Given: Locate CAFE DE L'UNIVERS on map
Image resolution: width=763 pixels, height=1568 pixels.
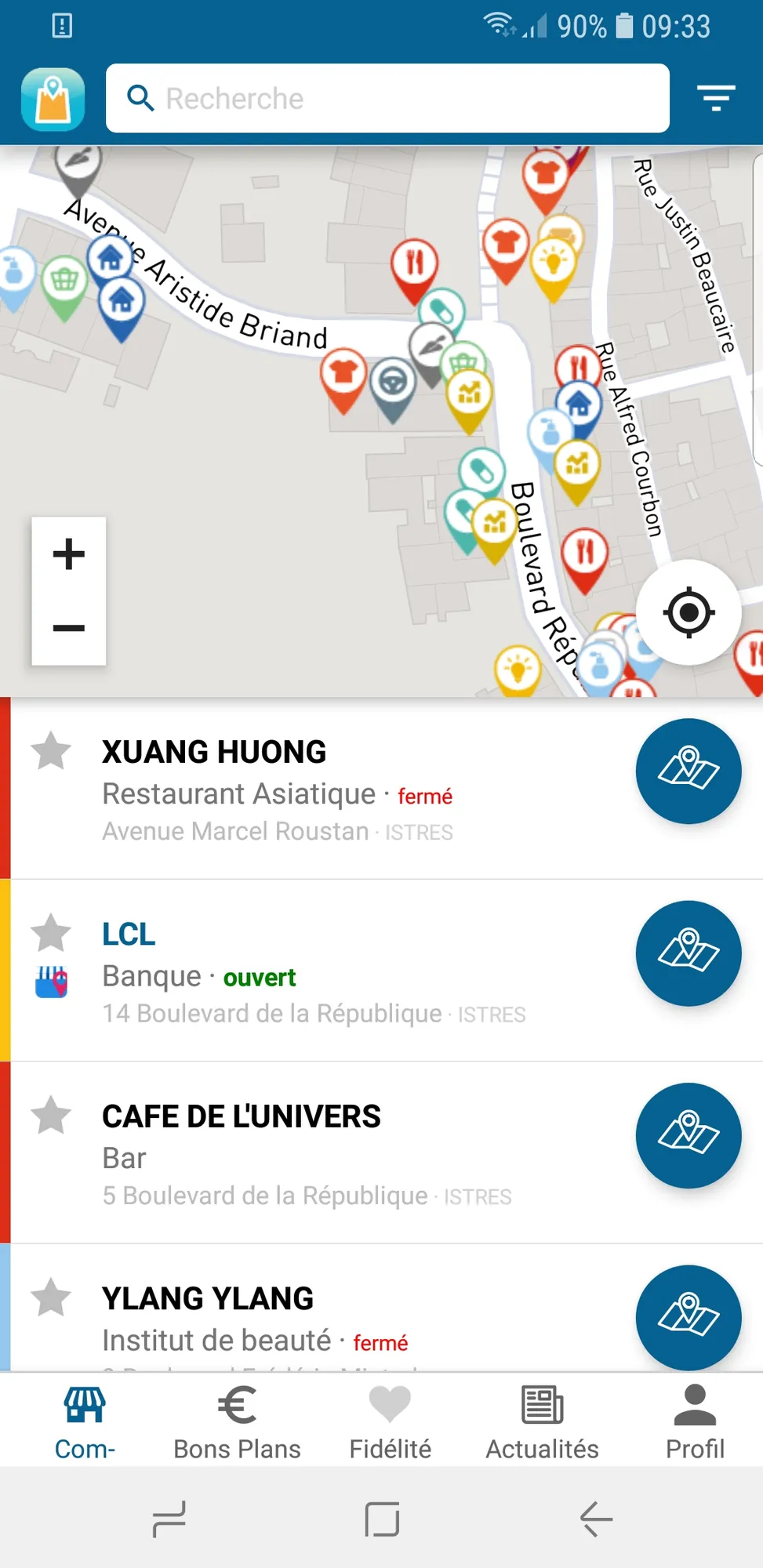Looking at the screenshot, I should (x=689, y=1135).
